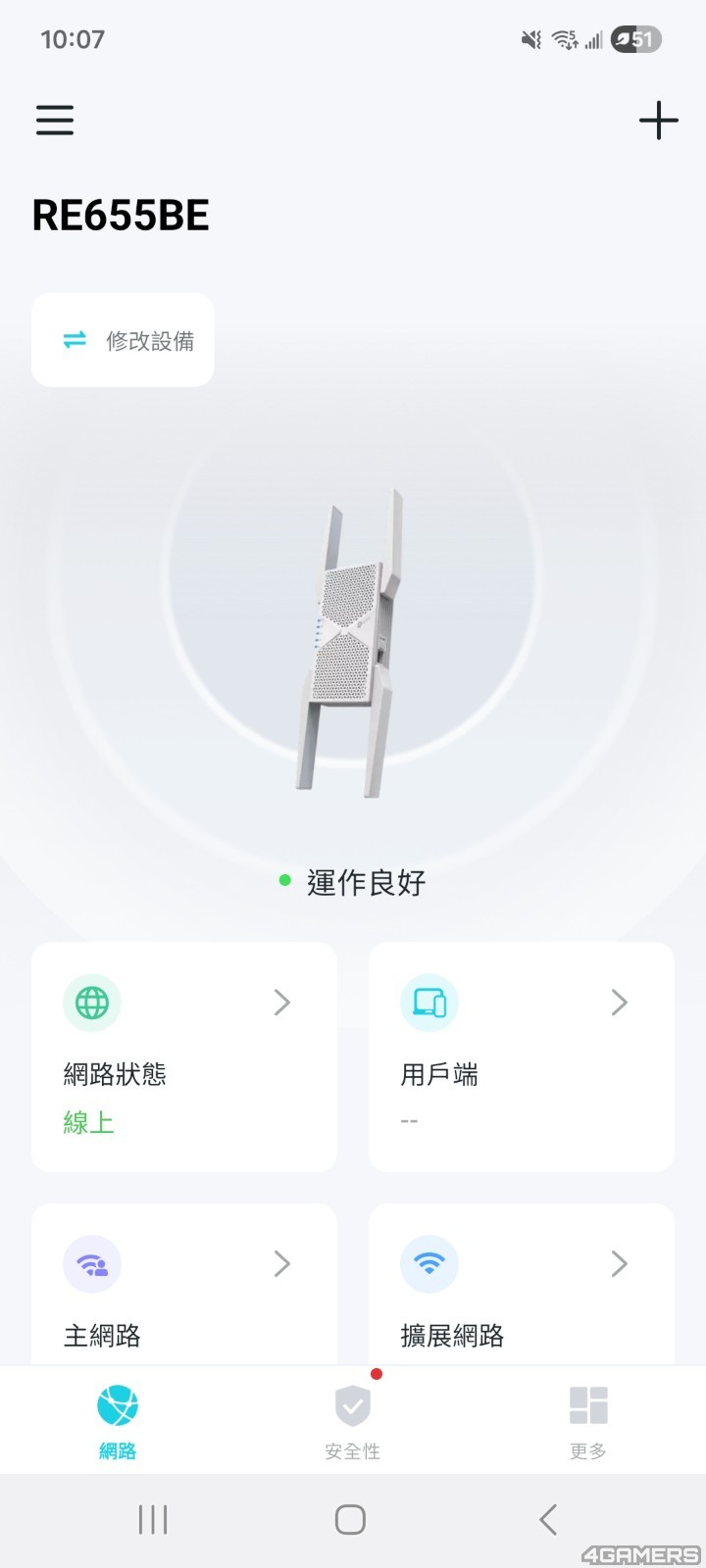
Task: Tap the 修改設備 button
Action: [124, 340]
